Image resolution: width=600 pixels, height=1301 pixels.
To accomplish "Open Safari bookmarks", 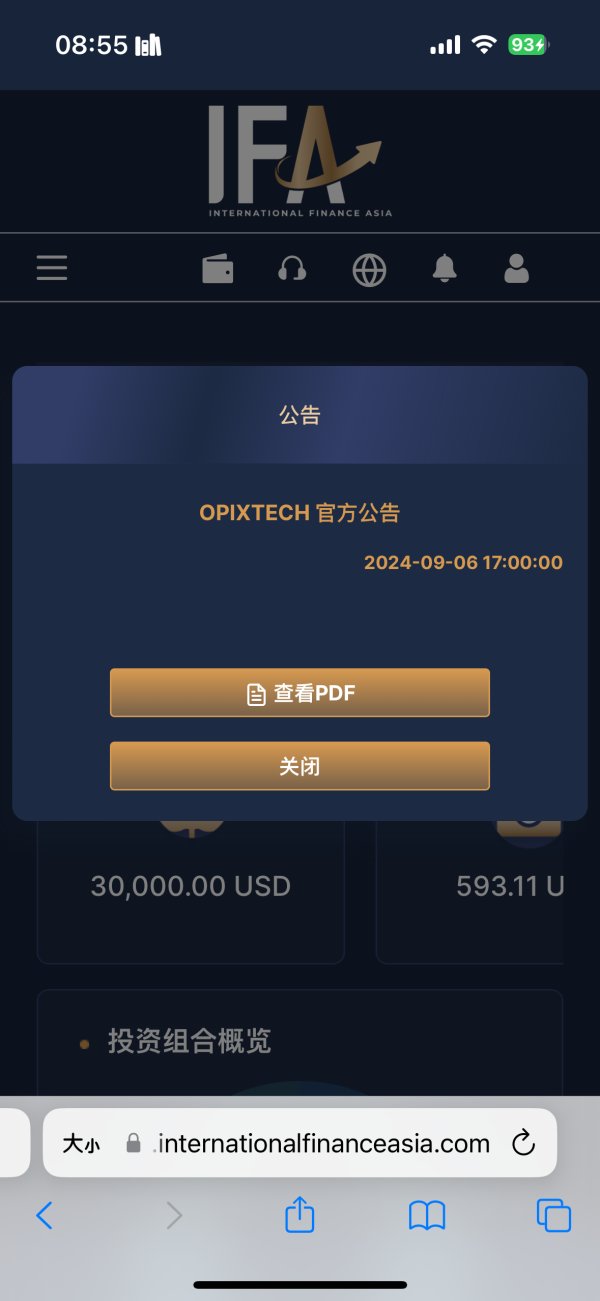I will coord(427,1216).
